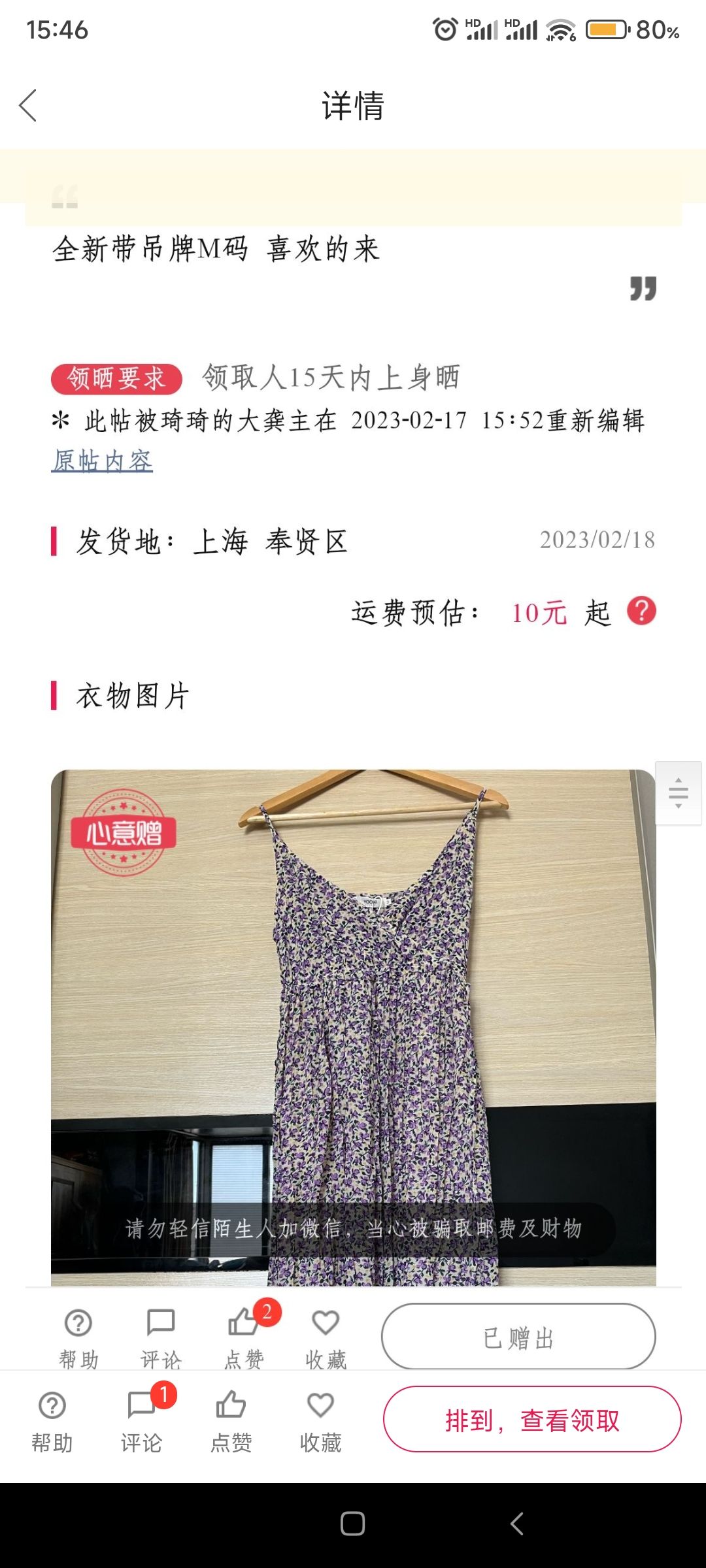Tap the red question mark beside 运费预估
Image resolution: width=706 pixels, height=1568 pixels.
coord(641,612)
